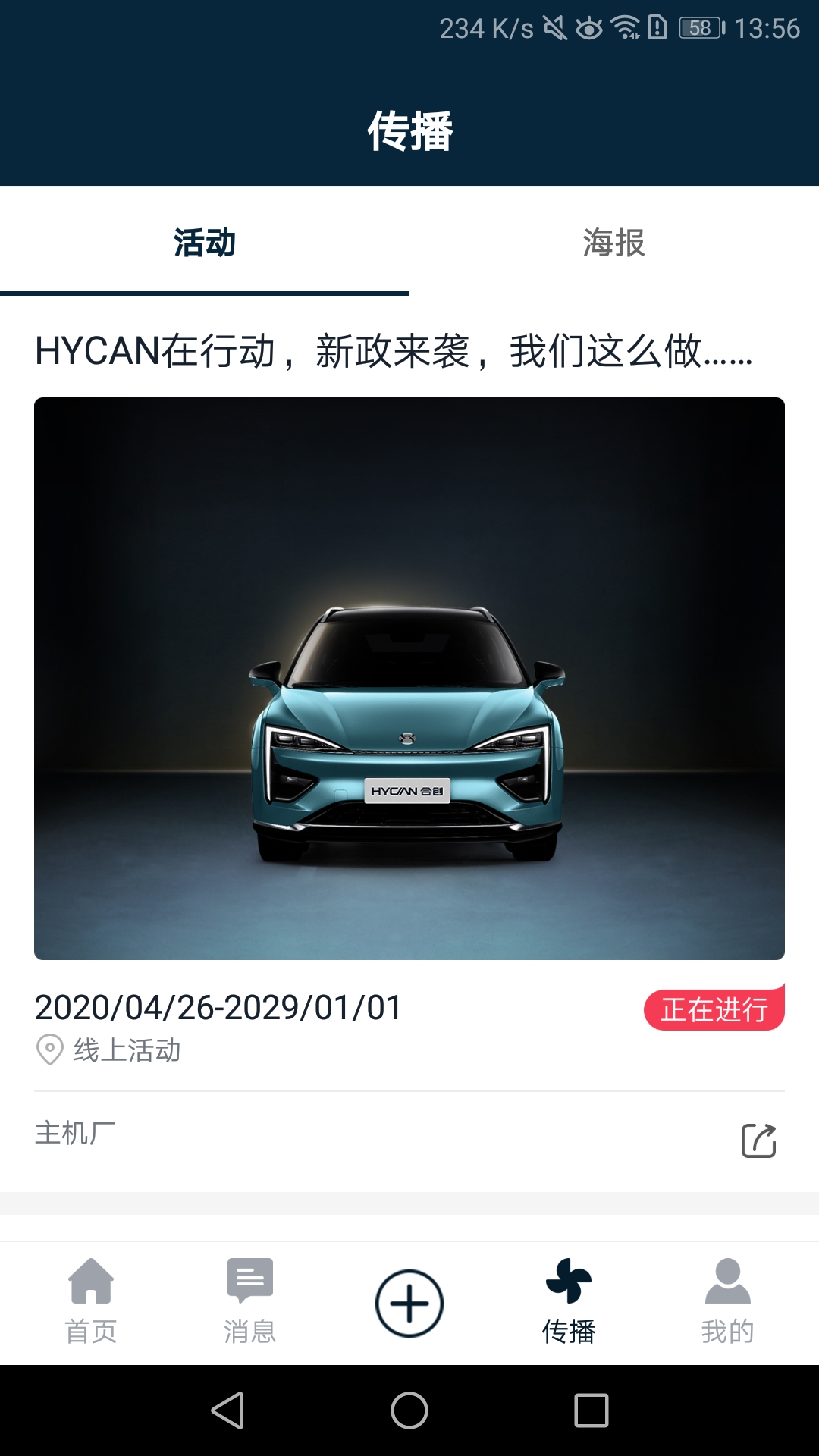The width and height of the screenshot is (819, 1456).
Task: Share the HYCAN在行动 activity
Action: [x=758, y=1140]
